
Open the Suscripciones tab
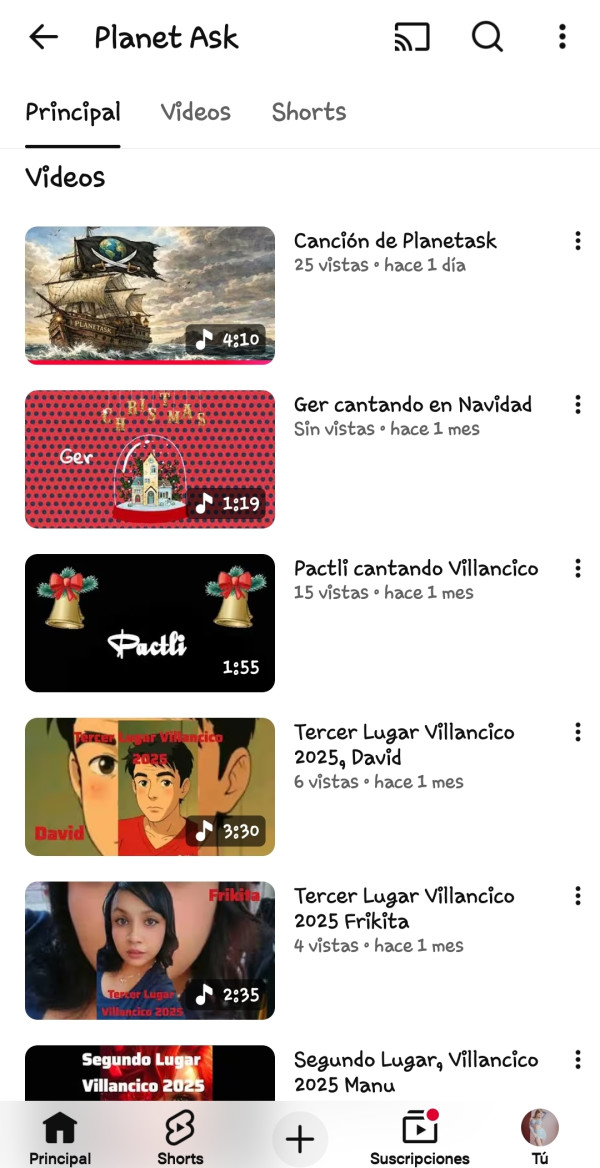[x=420, y=1138]
